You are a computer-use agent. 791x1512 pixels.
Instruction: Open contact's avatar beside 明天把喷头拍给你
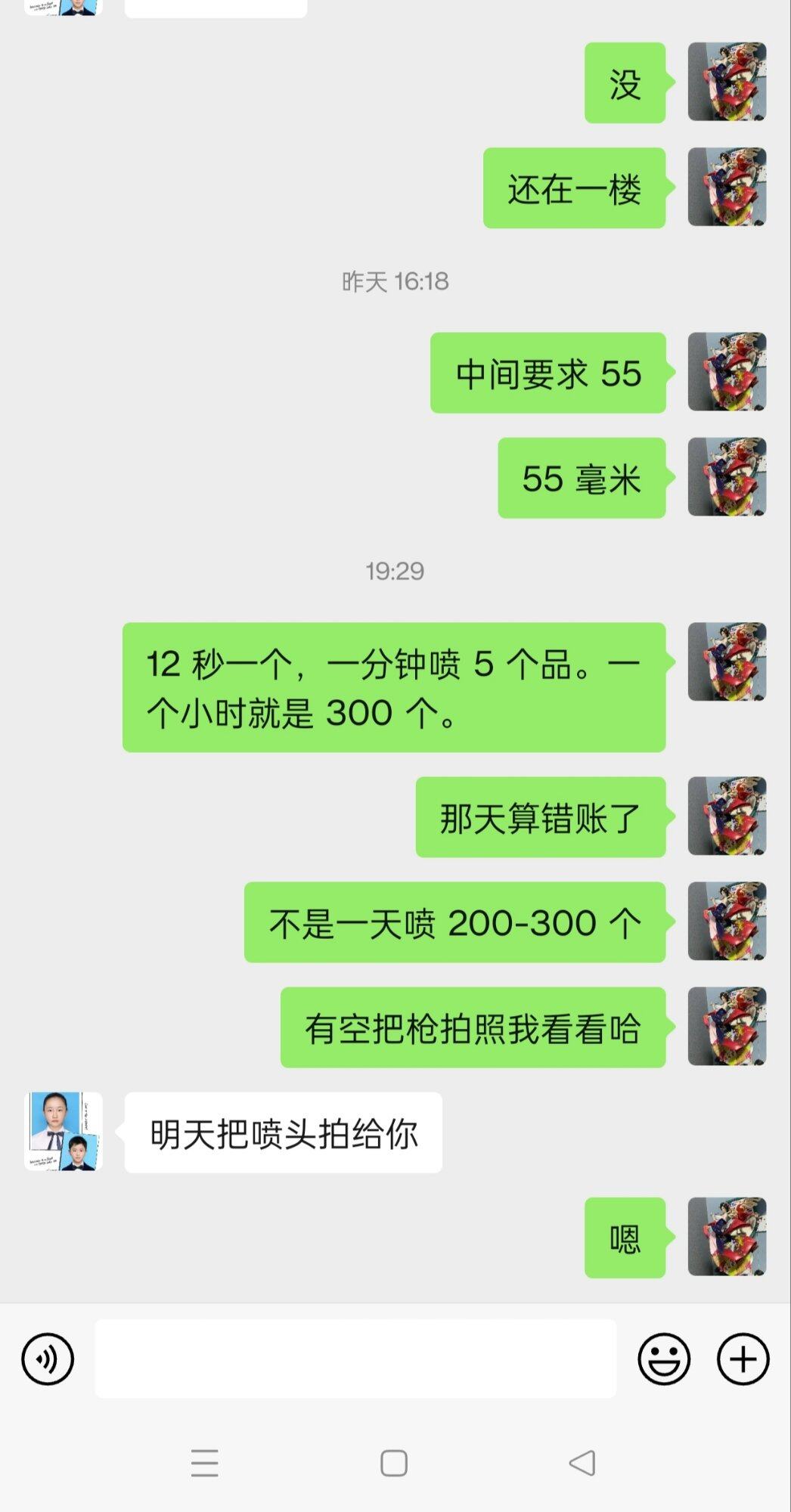tap(64, 1131)
